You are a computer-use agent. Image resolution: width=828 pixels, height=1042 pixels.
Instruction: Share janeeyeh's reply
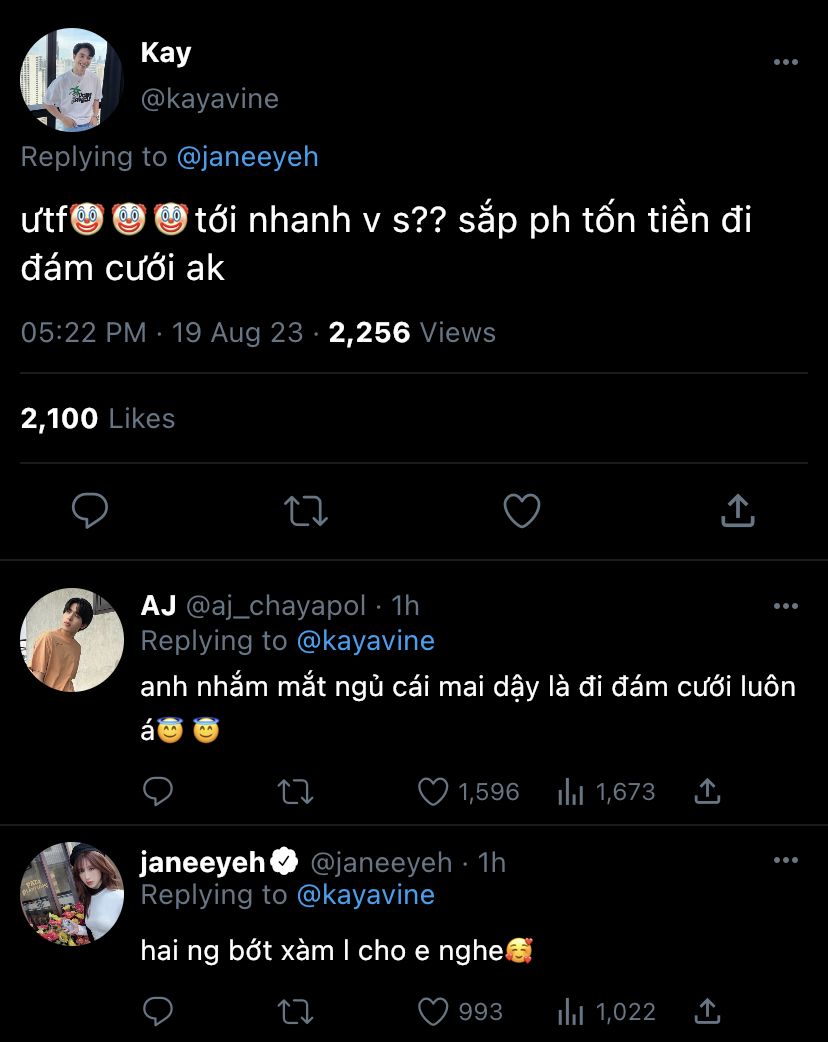coord(707,1012)
